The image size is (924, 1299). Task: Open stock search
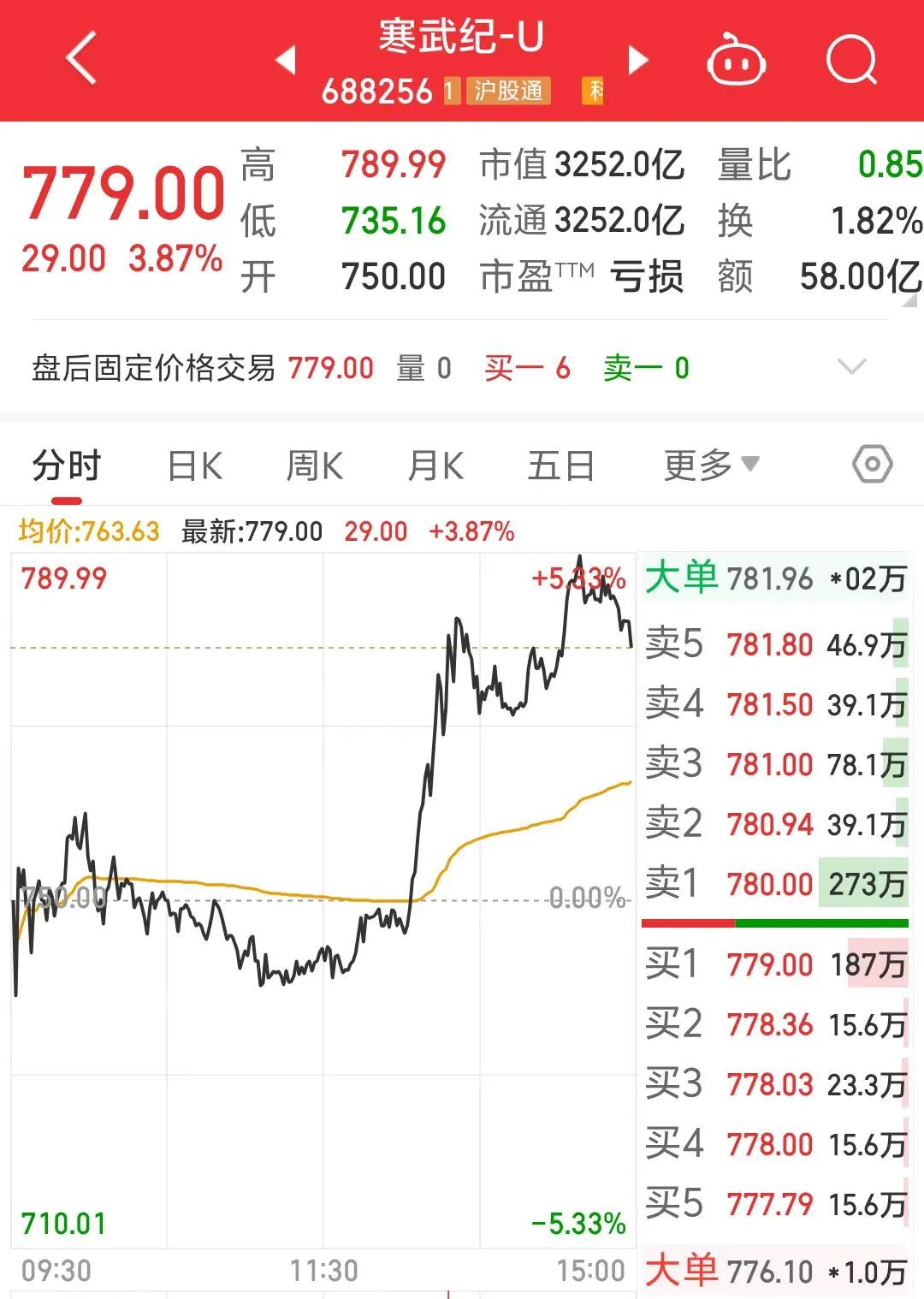(x=851, y=60)
